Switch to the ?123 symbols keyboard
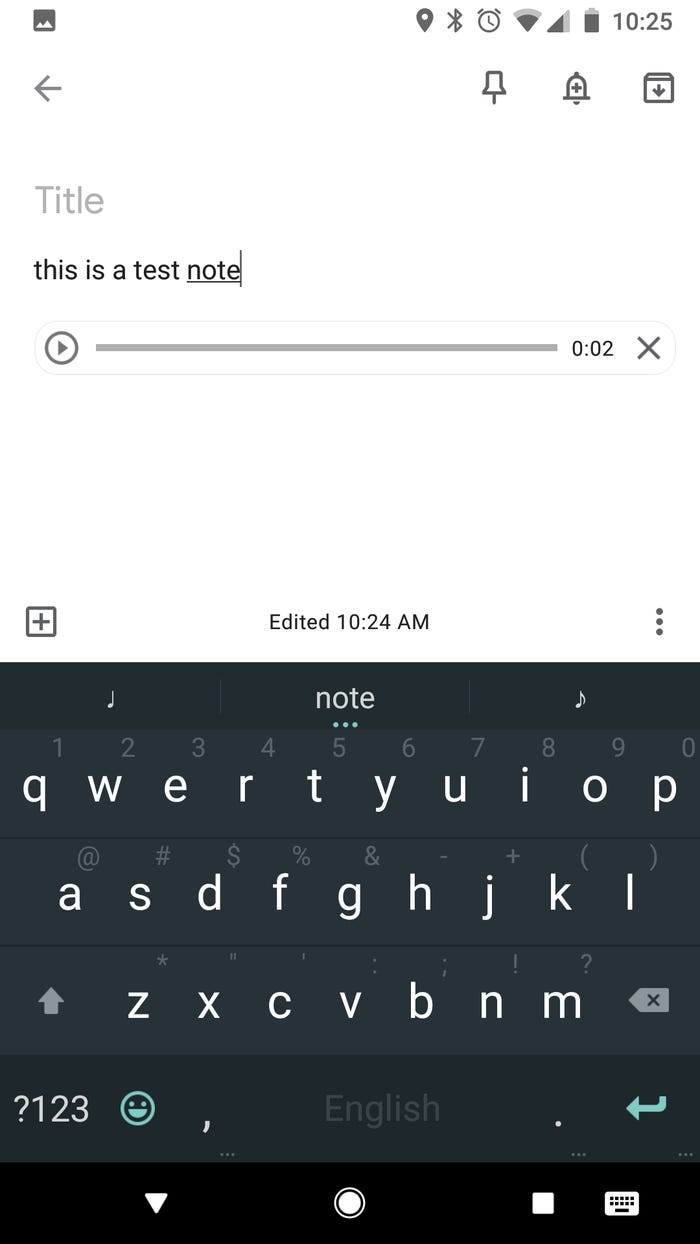 click(x=51, y=1108)
